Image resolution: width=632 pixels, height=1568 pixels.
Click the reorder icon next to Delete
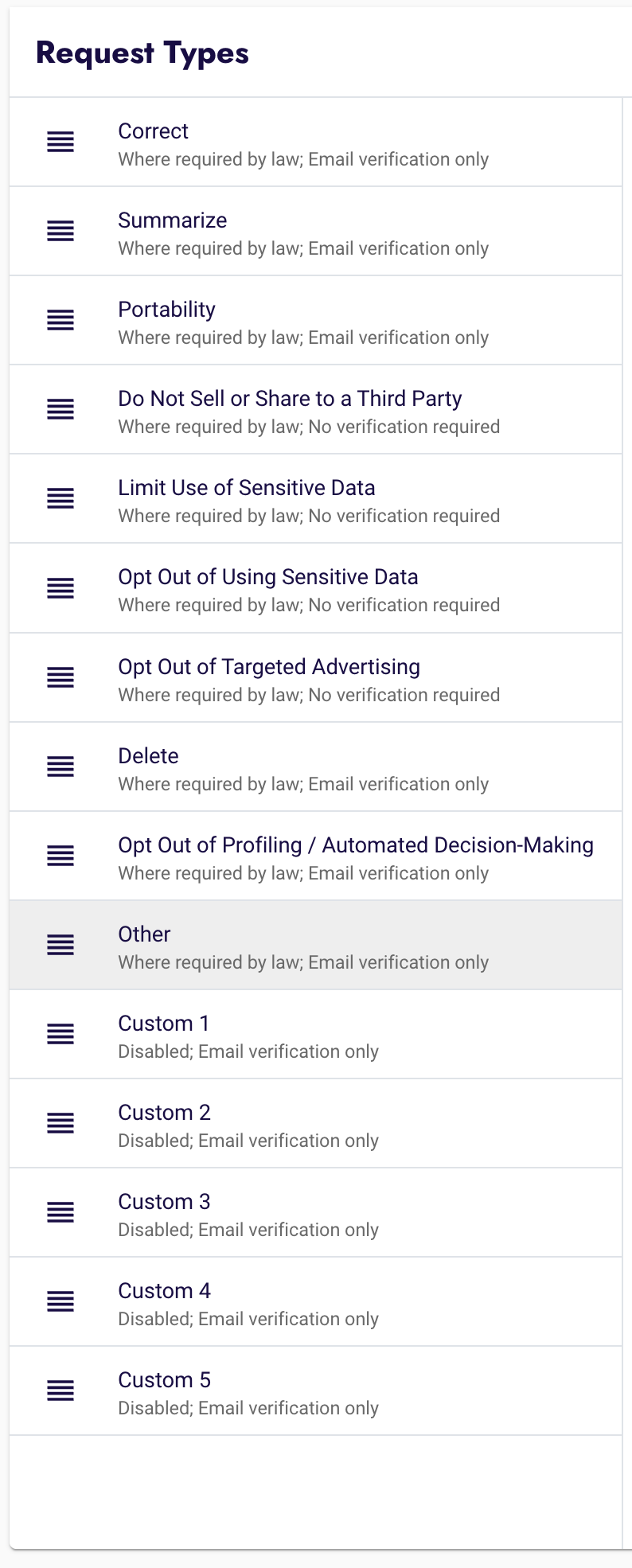pyautogui.click(x=60, y=766)
